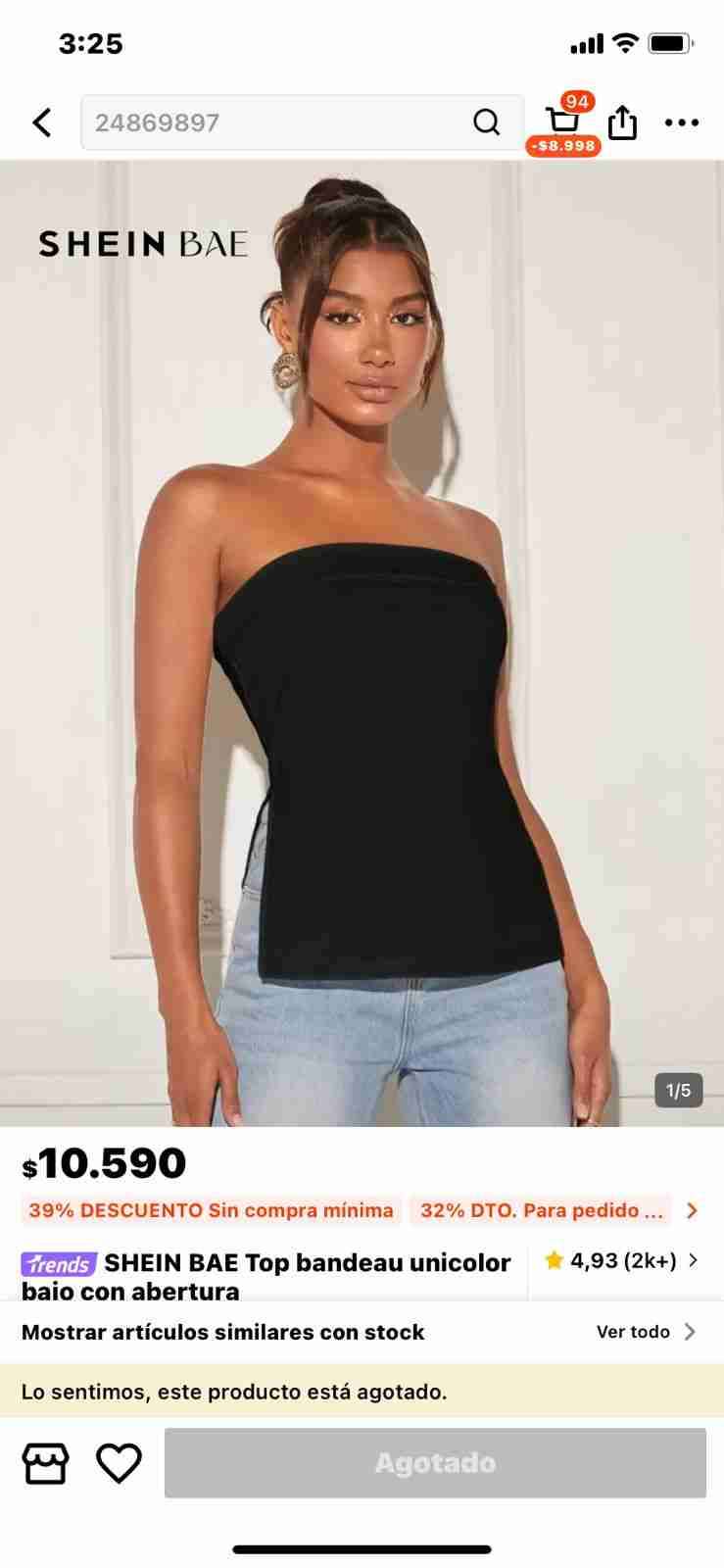Expand discounts with the orange chevron
This screenshot has height=1568, width=724.
pos(692,1210)
